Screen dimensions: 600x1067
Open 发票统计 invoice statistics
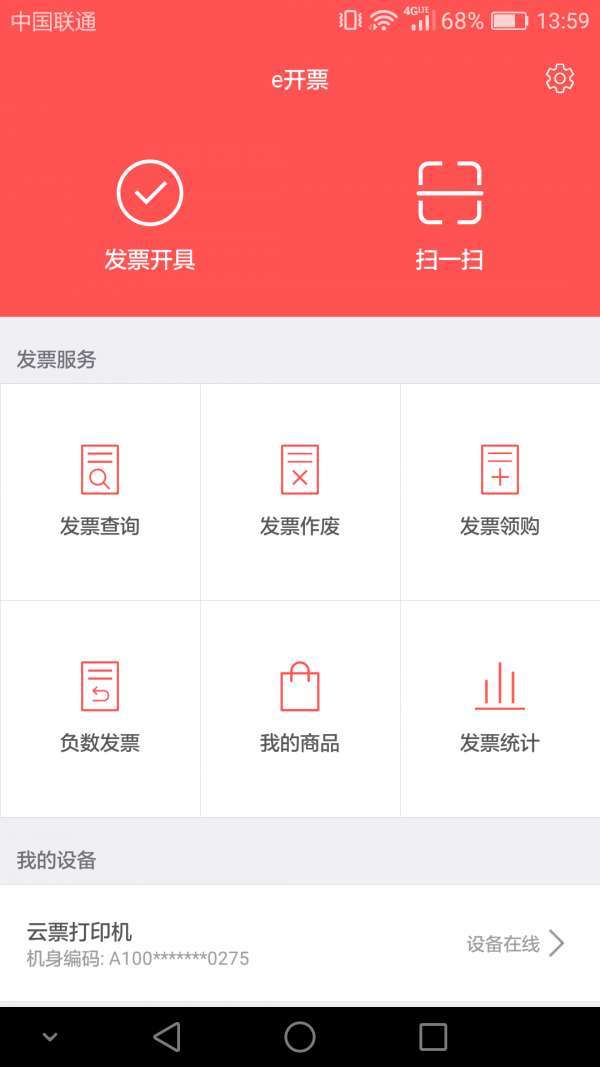[500, 708]
